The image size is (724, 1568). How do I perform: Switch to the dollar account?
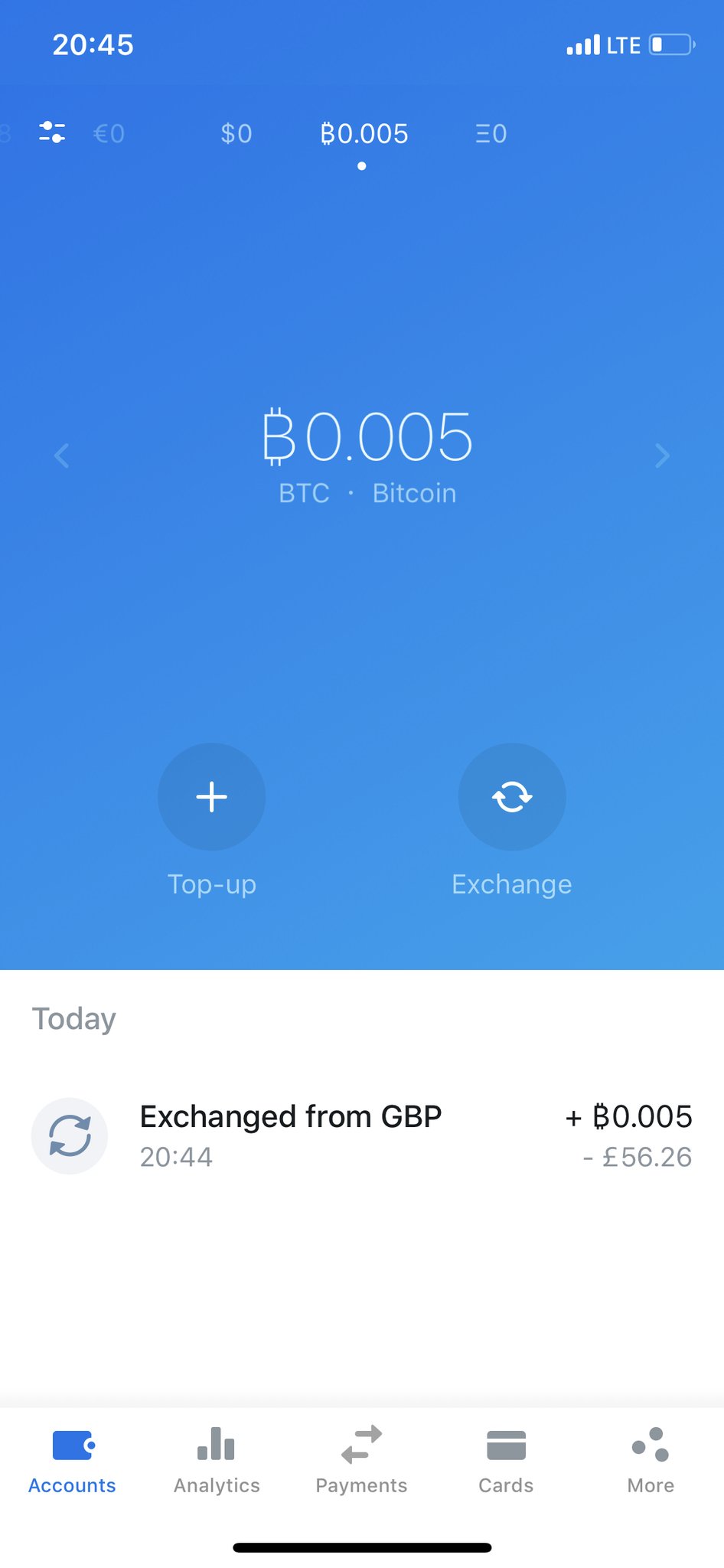click(236, 134)
